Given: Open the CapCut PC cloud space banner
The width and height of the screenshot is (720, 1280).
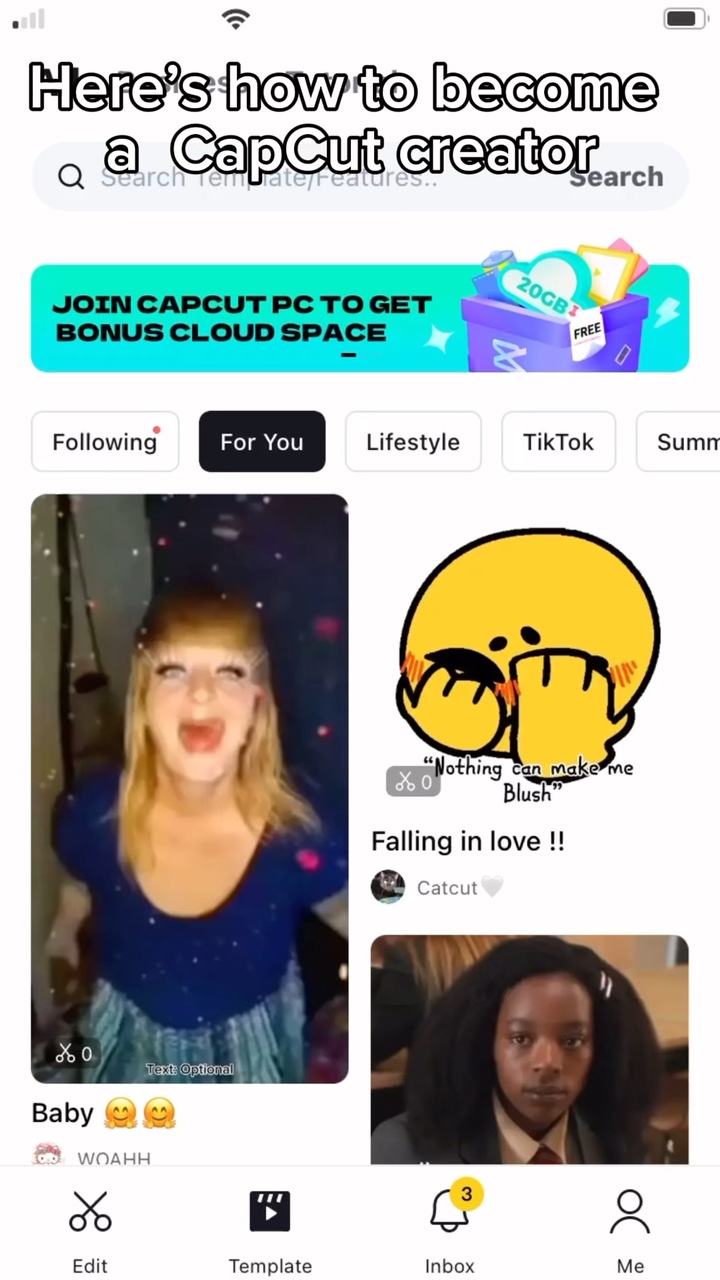Looking at the screenshot, I should pos(360,318).
